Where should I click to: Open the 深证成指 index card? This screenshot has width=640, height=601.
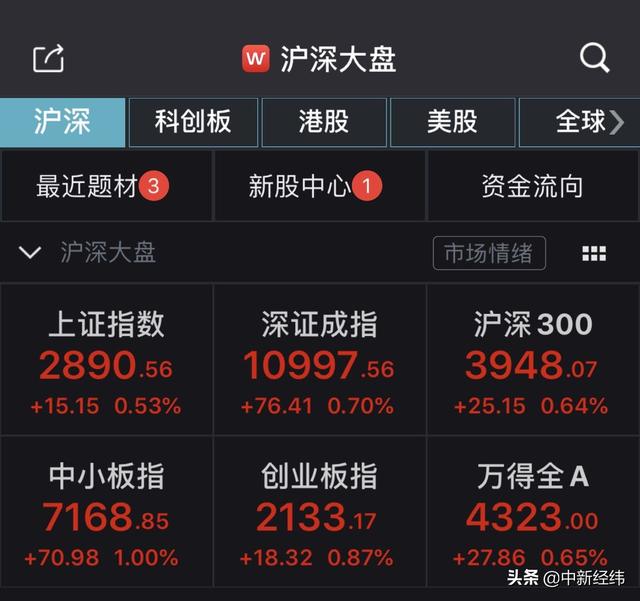[x=319, y=360]
